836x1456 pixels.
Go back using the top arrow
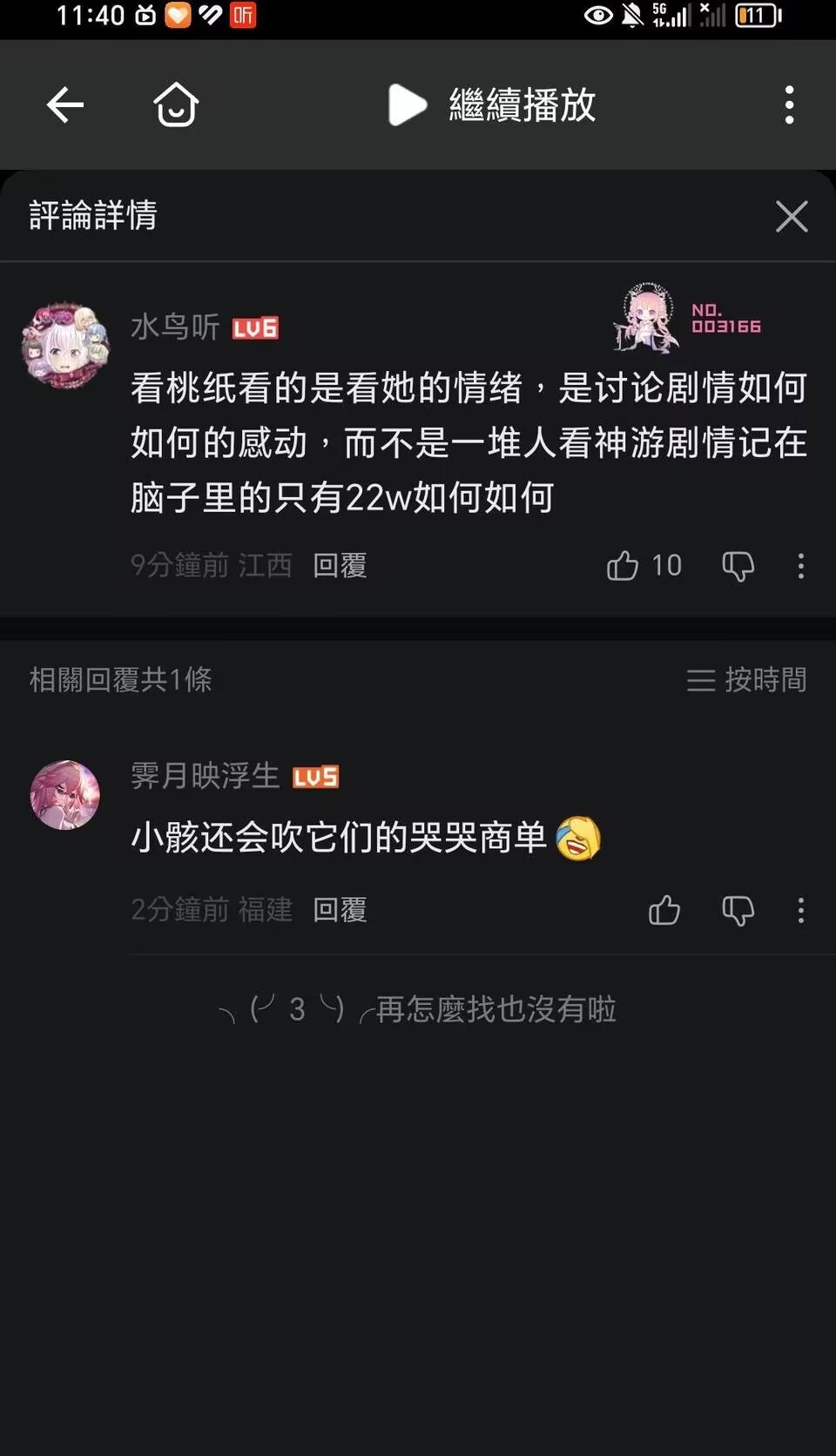[65, 105]
